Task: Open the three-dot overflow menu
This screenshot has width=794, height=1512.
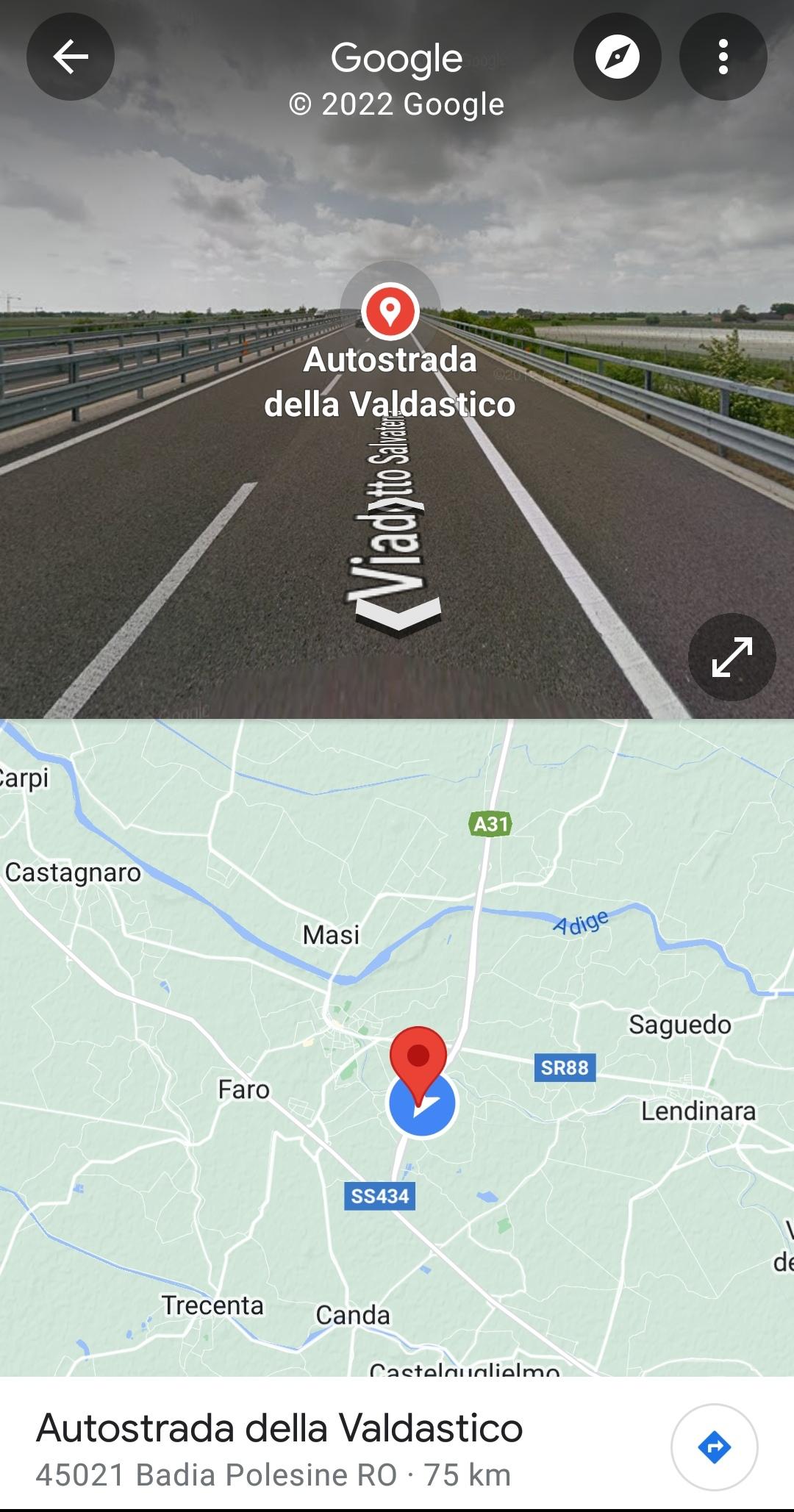Action: pyautogui.click(x=723, y=57)
